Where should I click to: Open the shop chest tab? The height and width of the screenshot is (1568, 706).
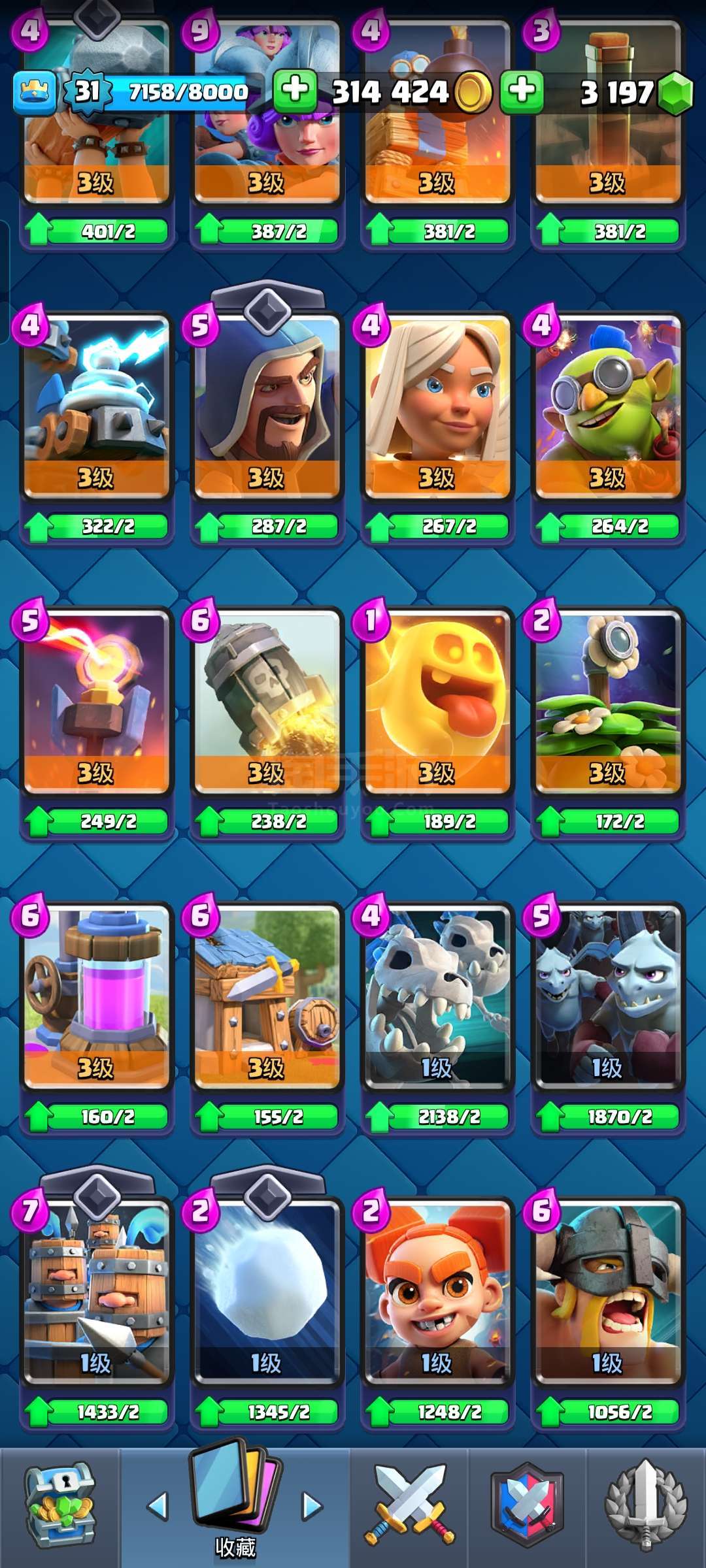pyautogui.click(x=60, y=1505)
